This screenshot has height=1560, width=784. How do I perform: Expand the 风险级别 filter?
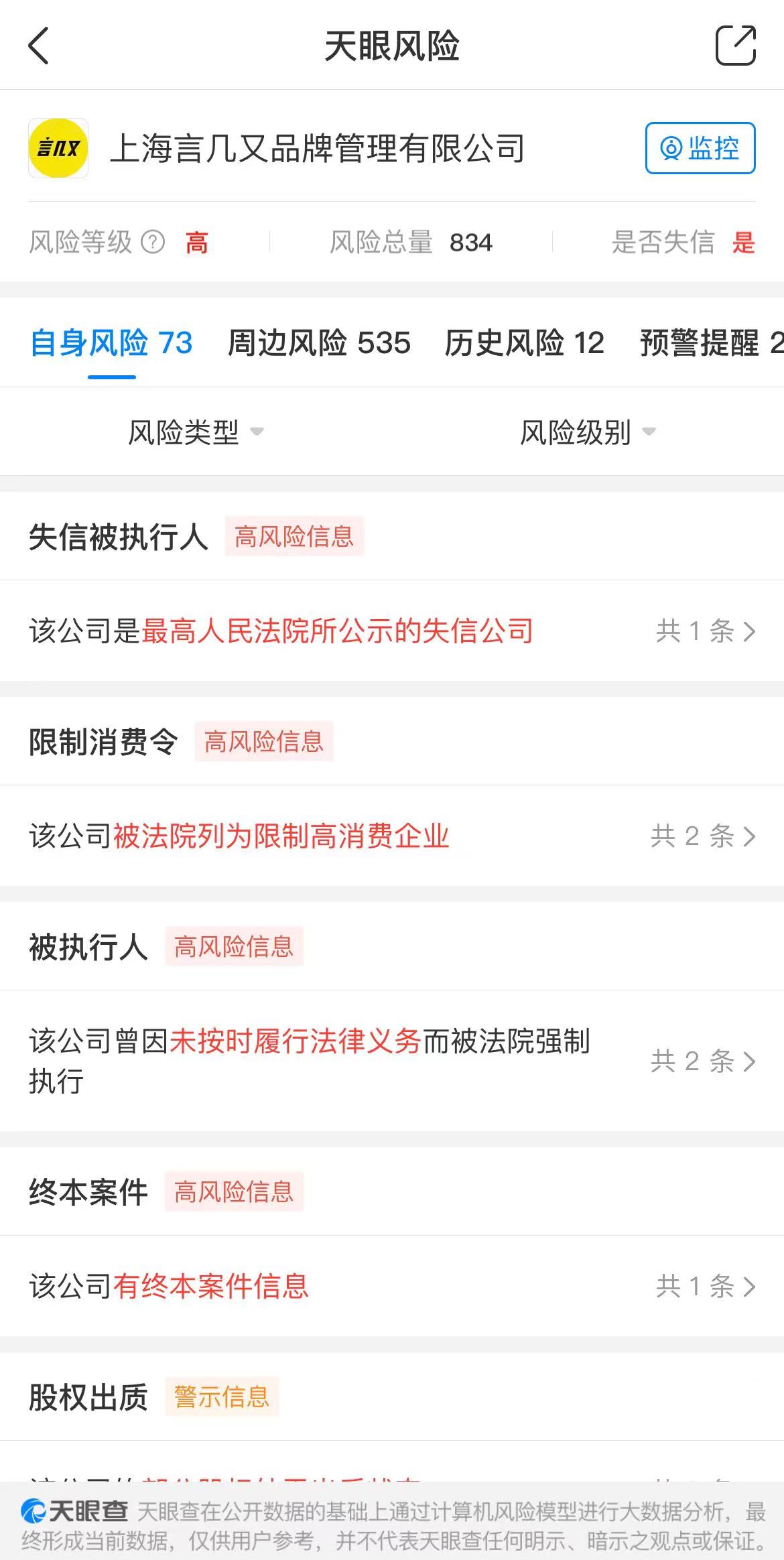[x=588, y=432]
